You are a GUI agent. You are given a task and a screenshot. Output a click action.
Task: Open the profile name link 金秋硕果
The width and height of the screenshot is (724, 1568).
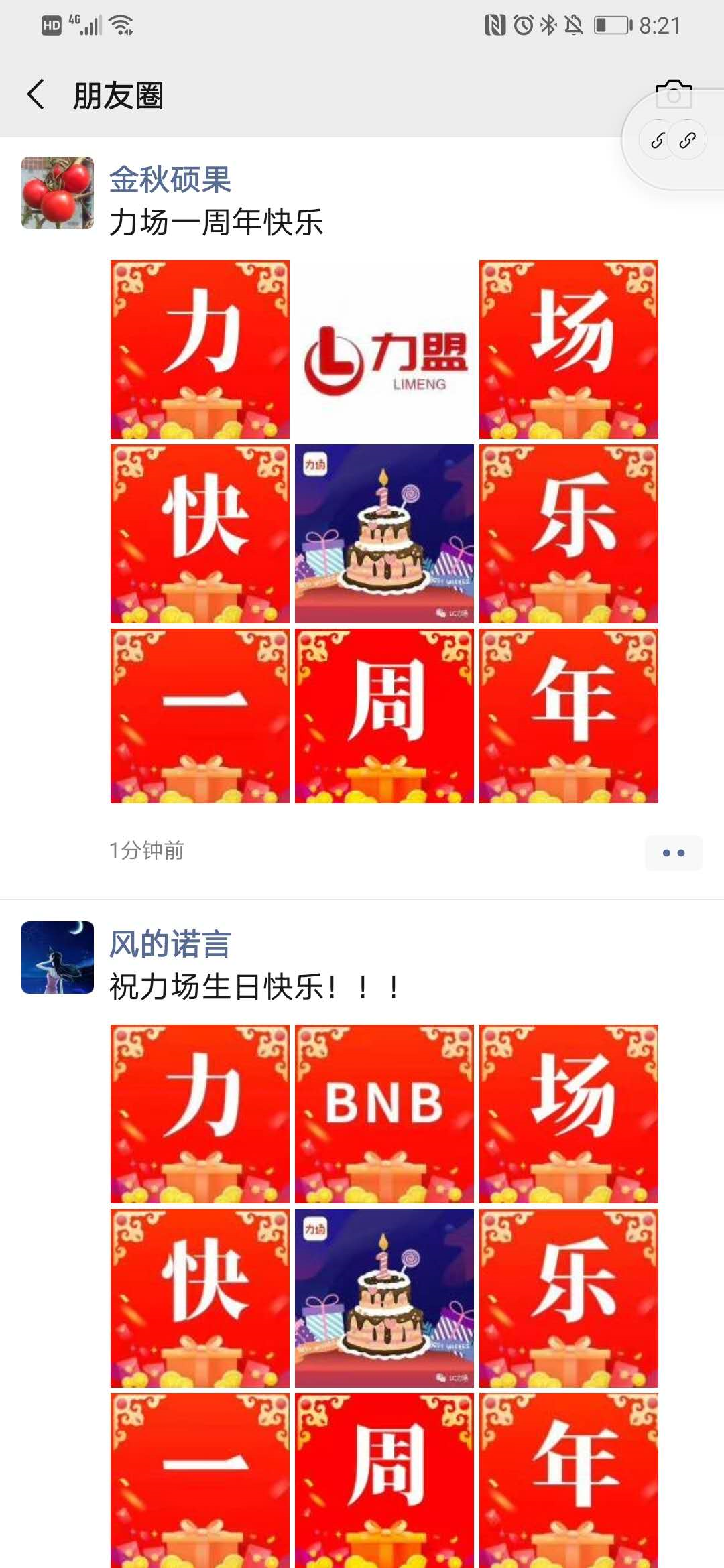click(x=170, y=180)
